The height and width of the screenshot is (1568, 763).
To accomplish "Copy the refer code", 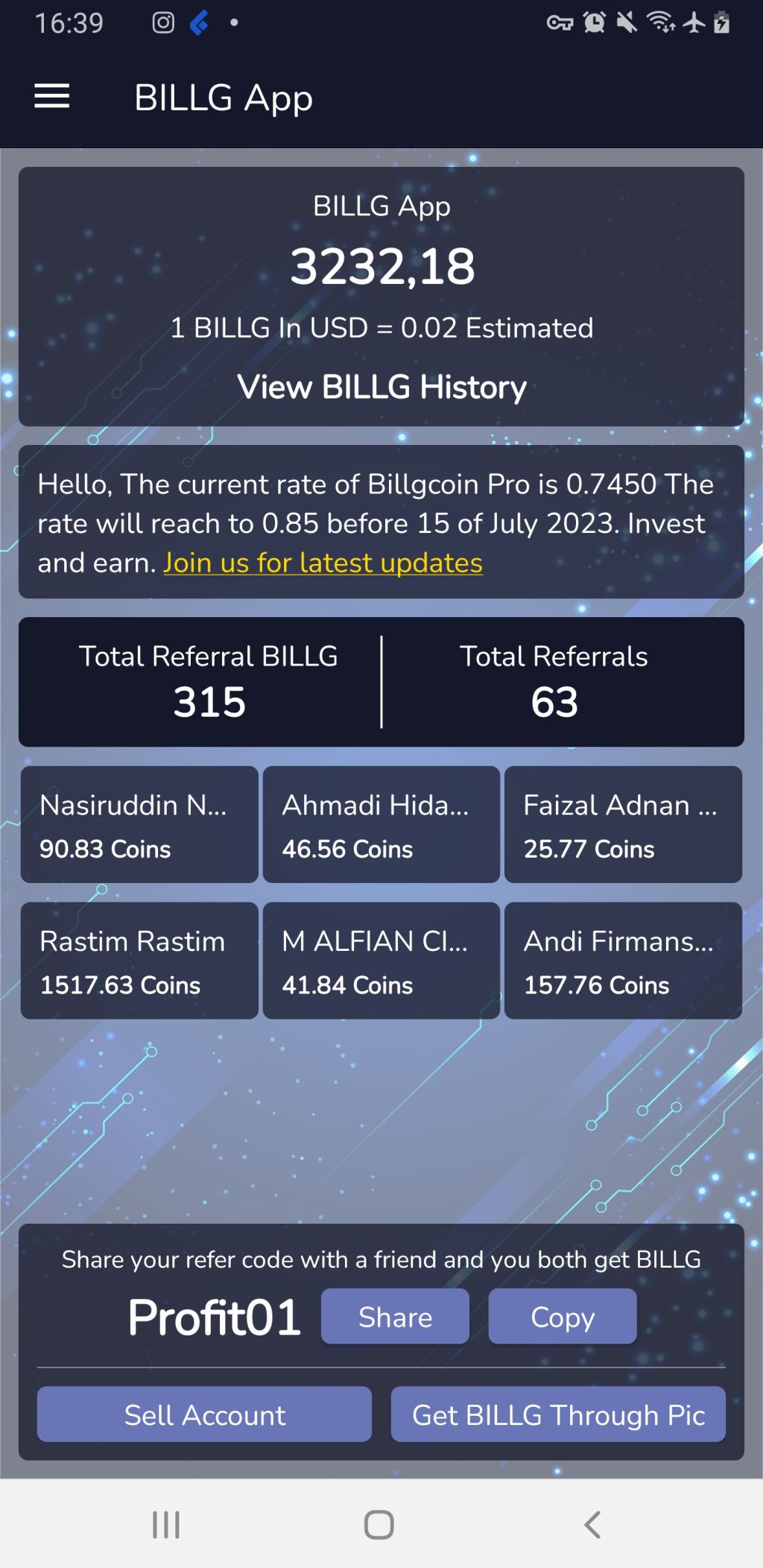I will [563, 1317].
